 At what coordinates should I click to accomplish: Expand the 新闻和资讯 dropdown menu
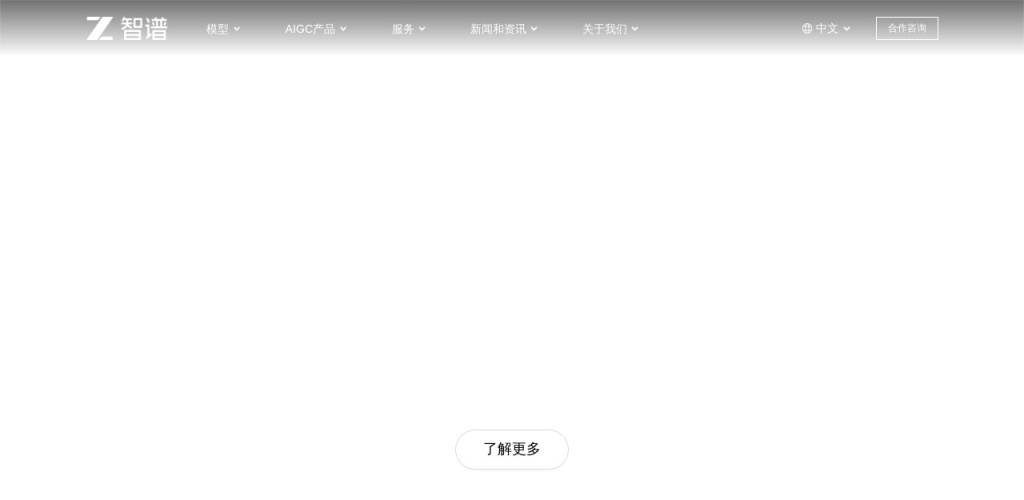pyautogui.click(x=503, y=29)
